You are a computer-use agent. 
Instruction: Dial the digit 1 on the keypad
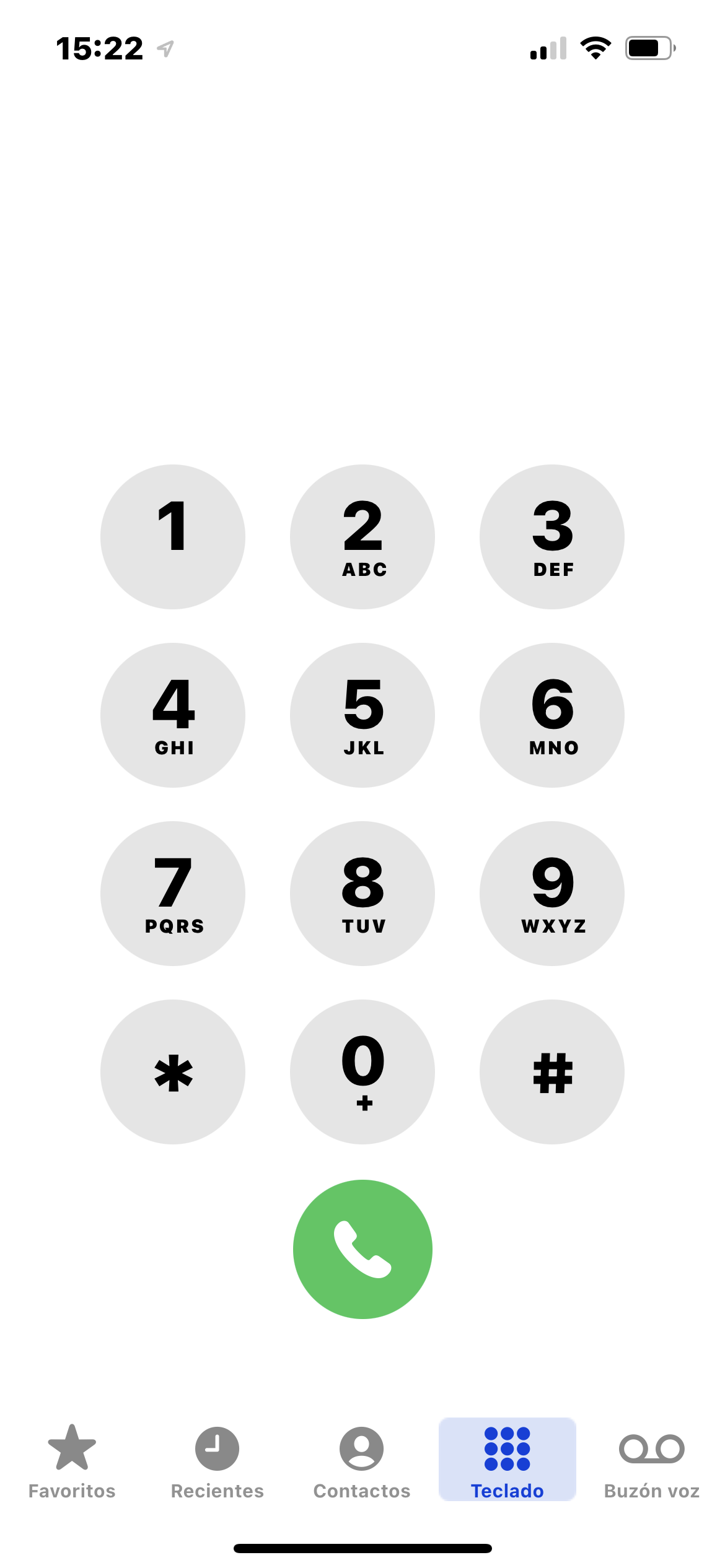tap(173, 537)
